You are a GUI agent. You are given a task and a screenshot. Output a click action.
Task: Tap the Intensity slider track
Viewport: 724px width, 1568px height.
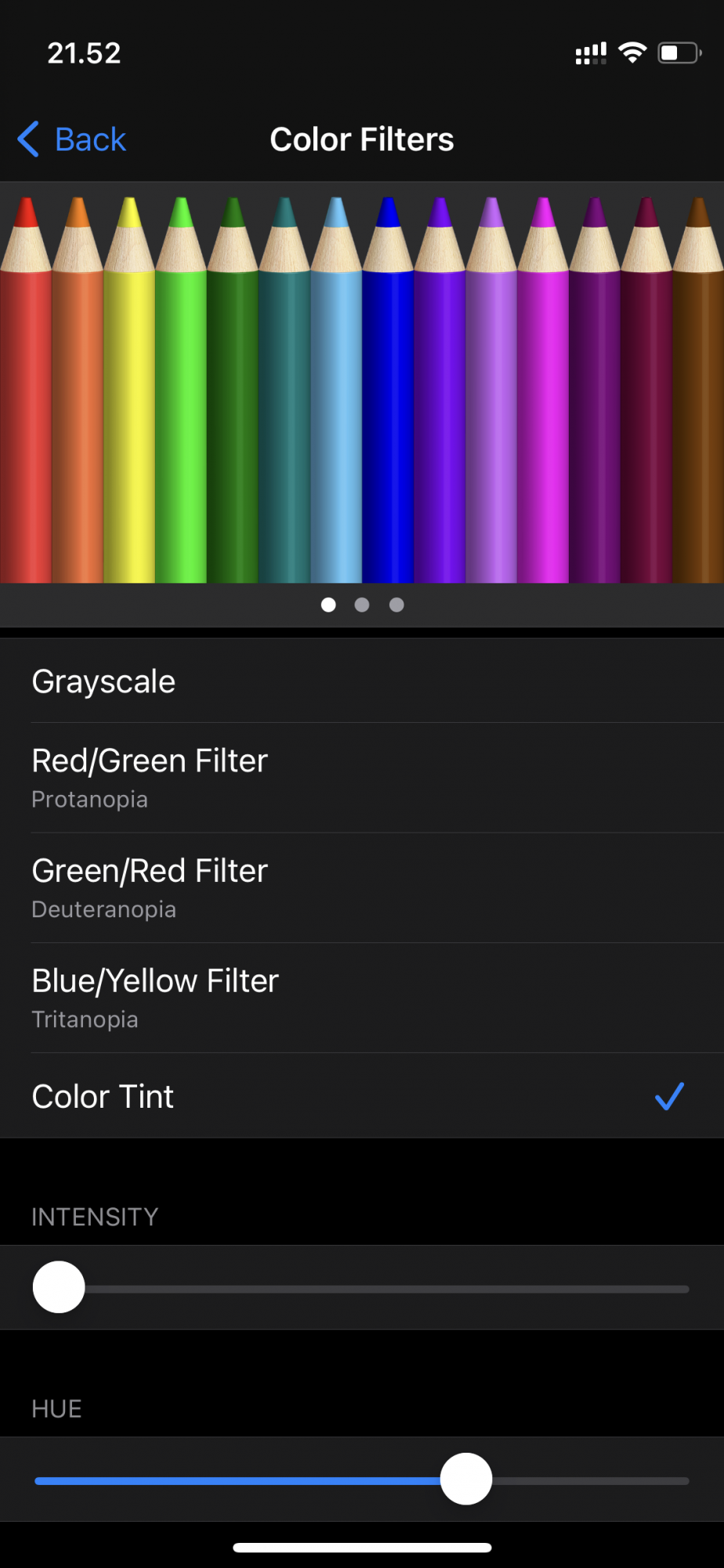pyautogui.click(x=362, y=1288)
